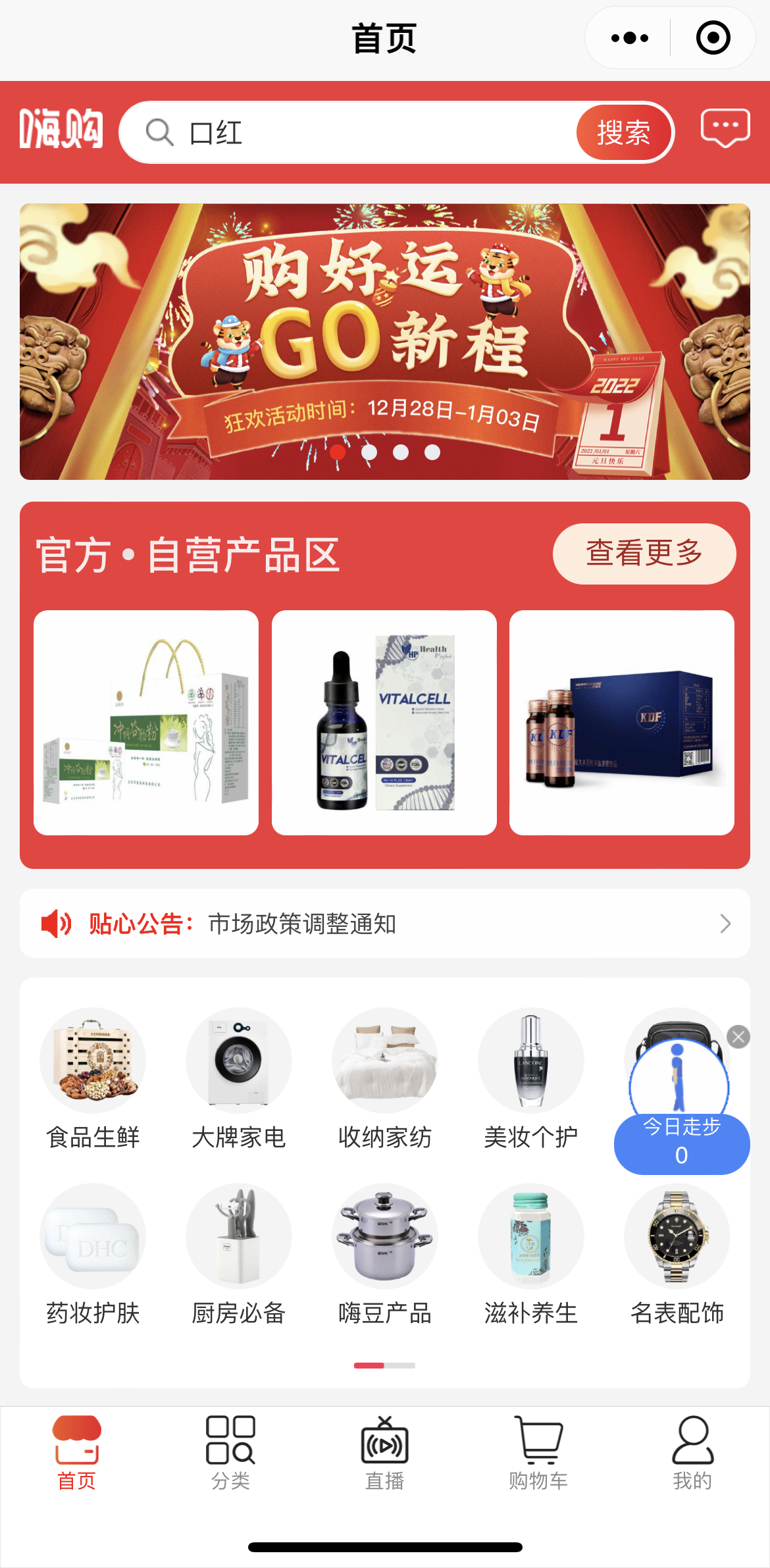This screenshot has width=770, height=1568.
Task: Dismiss the 今日走步 floating widget
Action: coord(738,1037)
